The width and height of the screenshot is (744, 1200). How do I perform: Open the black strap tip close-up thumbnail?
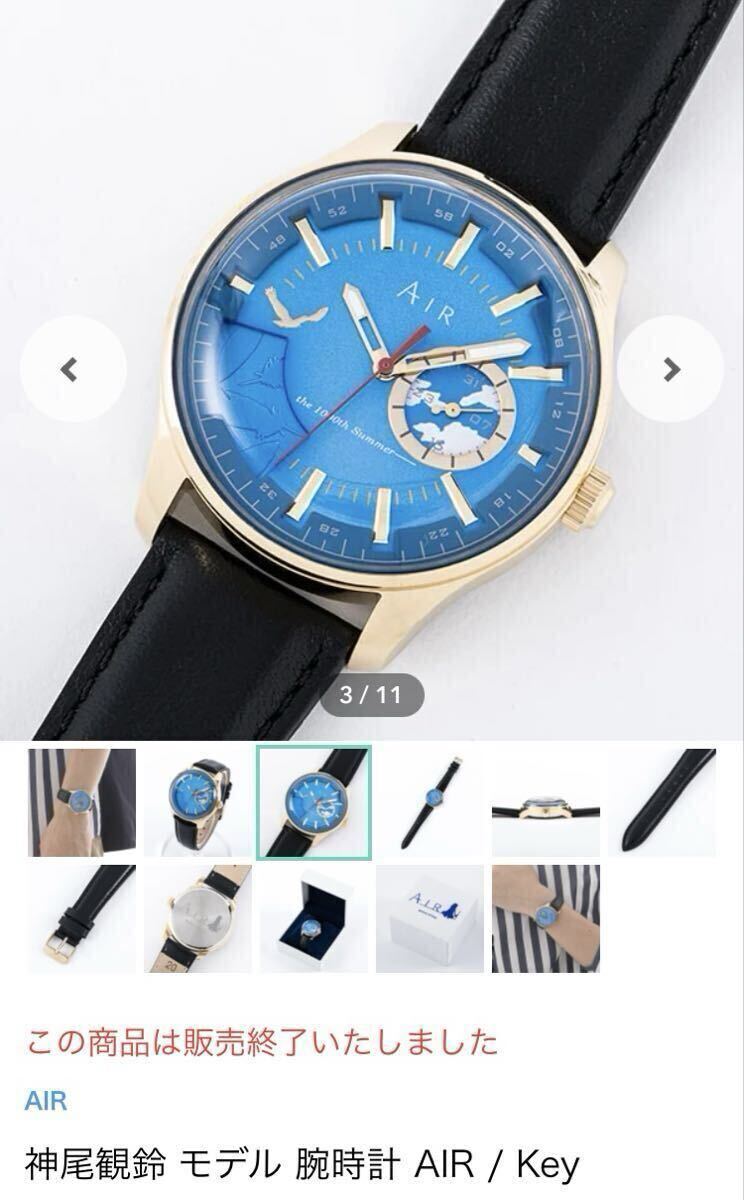pyautogui.click(x=662, y=802)
